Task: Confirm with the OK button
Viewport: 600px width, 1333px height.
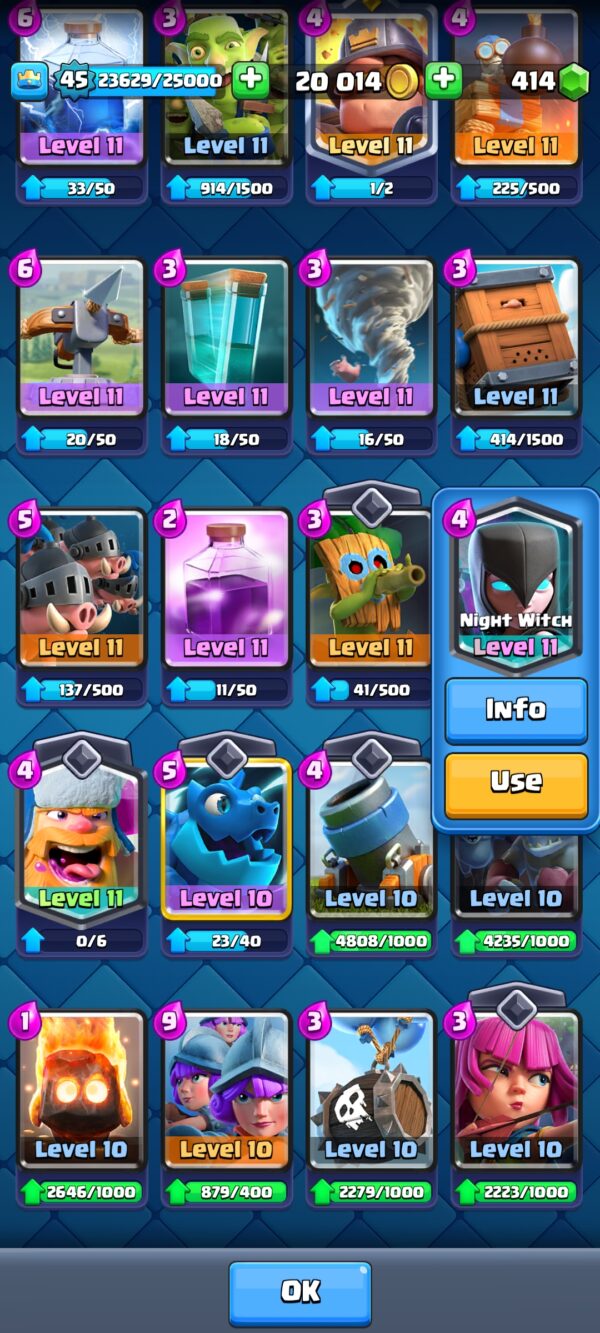Action: pos(300,1291)
